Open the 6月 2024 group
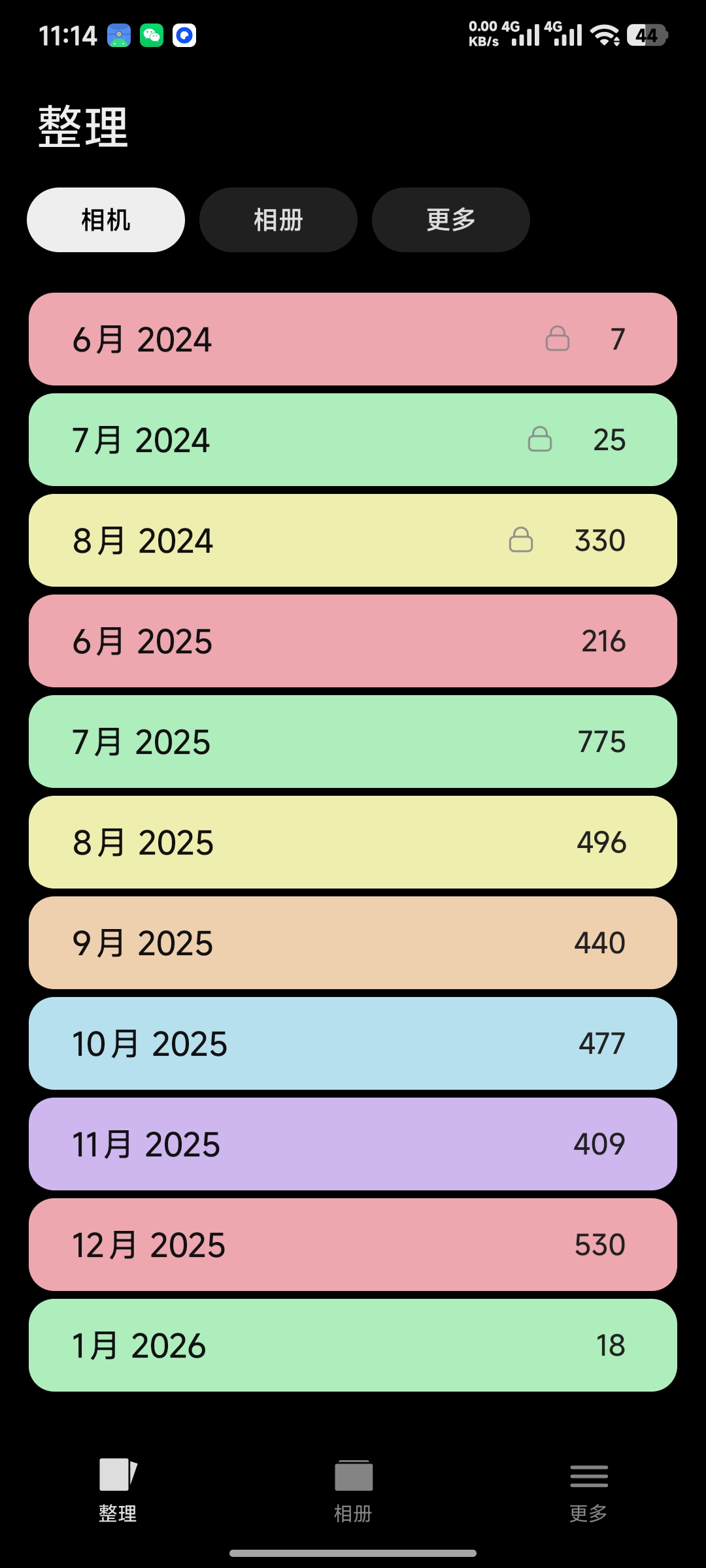This screenshot has height=1568, width=706. coord(353,339)
